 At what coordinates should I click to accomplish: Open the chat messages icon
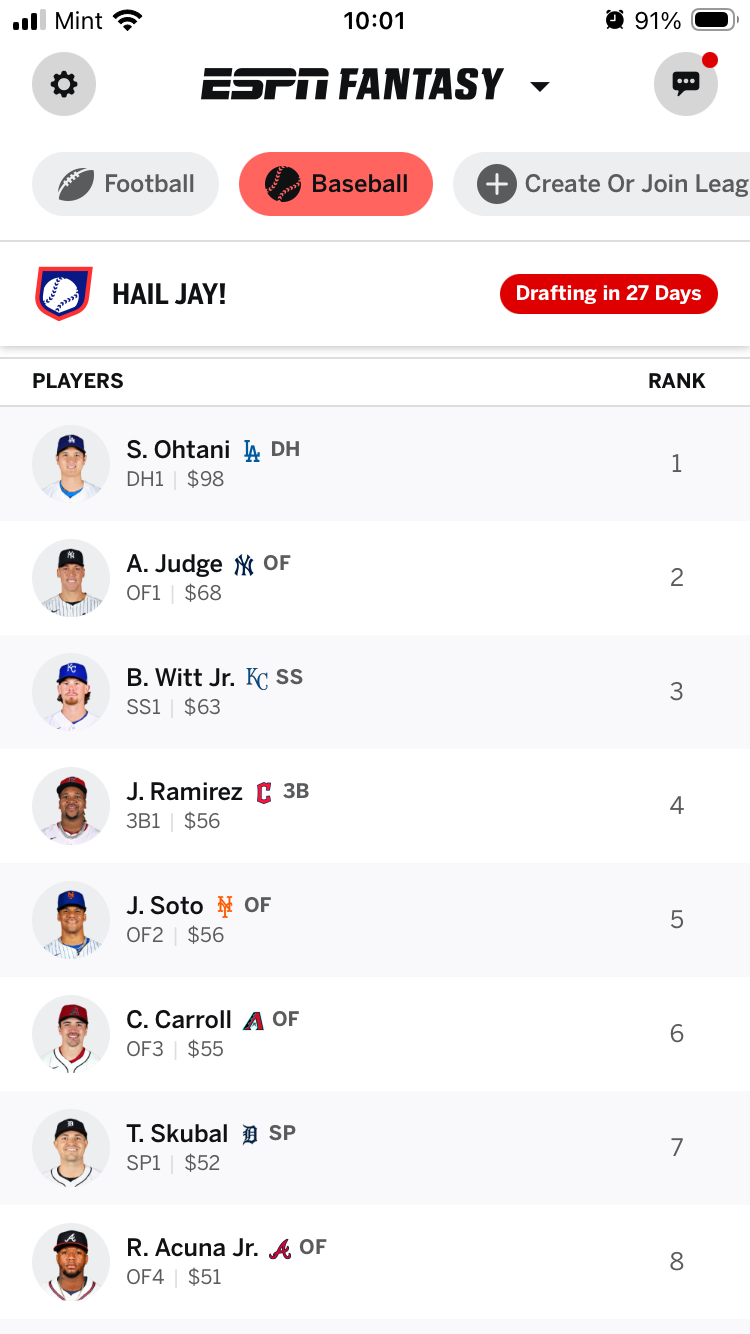point(686,84)
